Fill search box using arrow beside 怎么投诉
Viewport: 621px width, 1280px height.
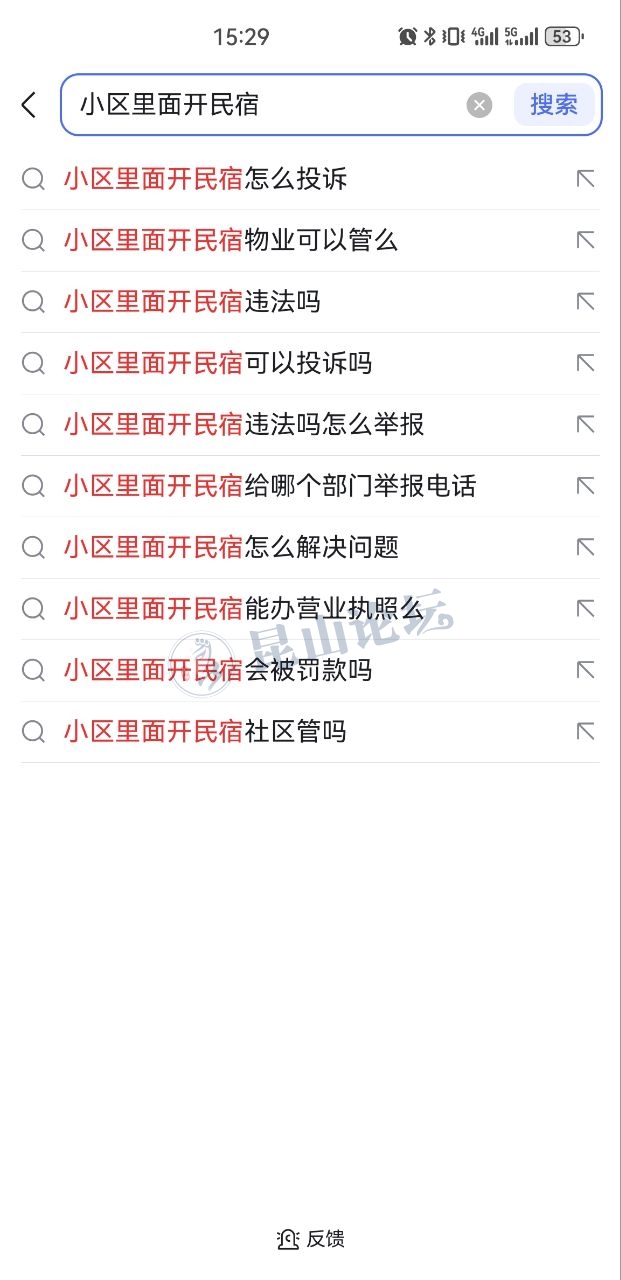(x=585, y=179)
